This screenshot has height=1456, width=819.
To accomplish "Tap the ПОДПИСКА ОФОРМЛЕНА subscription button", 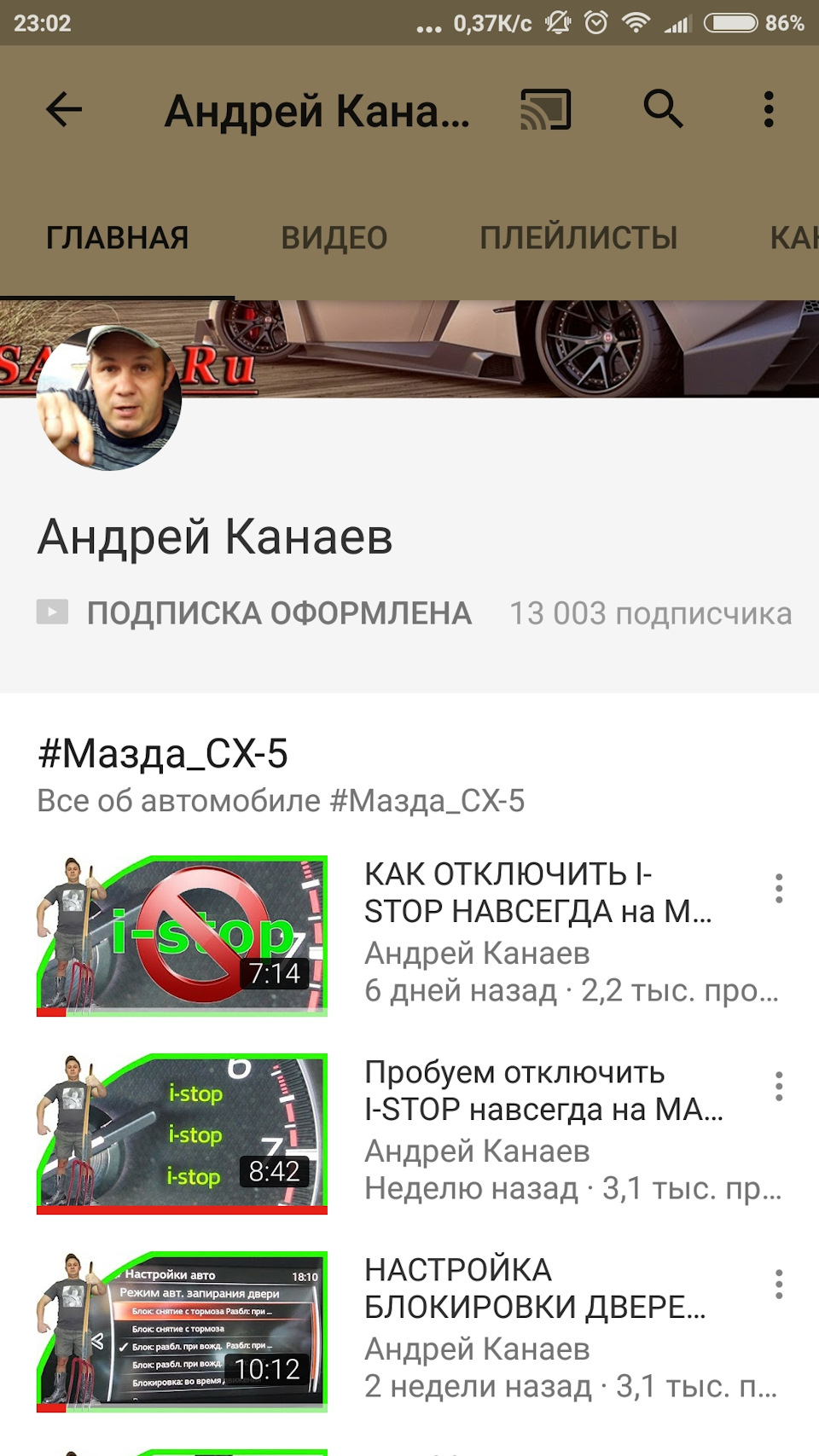I will (254, 613).
